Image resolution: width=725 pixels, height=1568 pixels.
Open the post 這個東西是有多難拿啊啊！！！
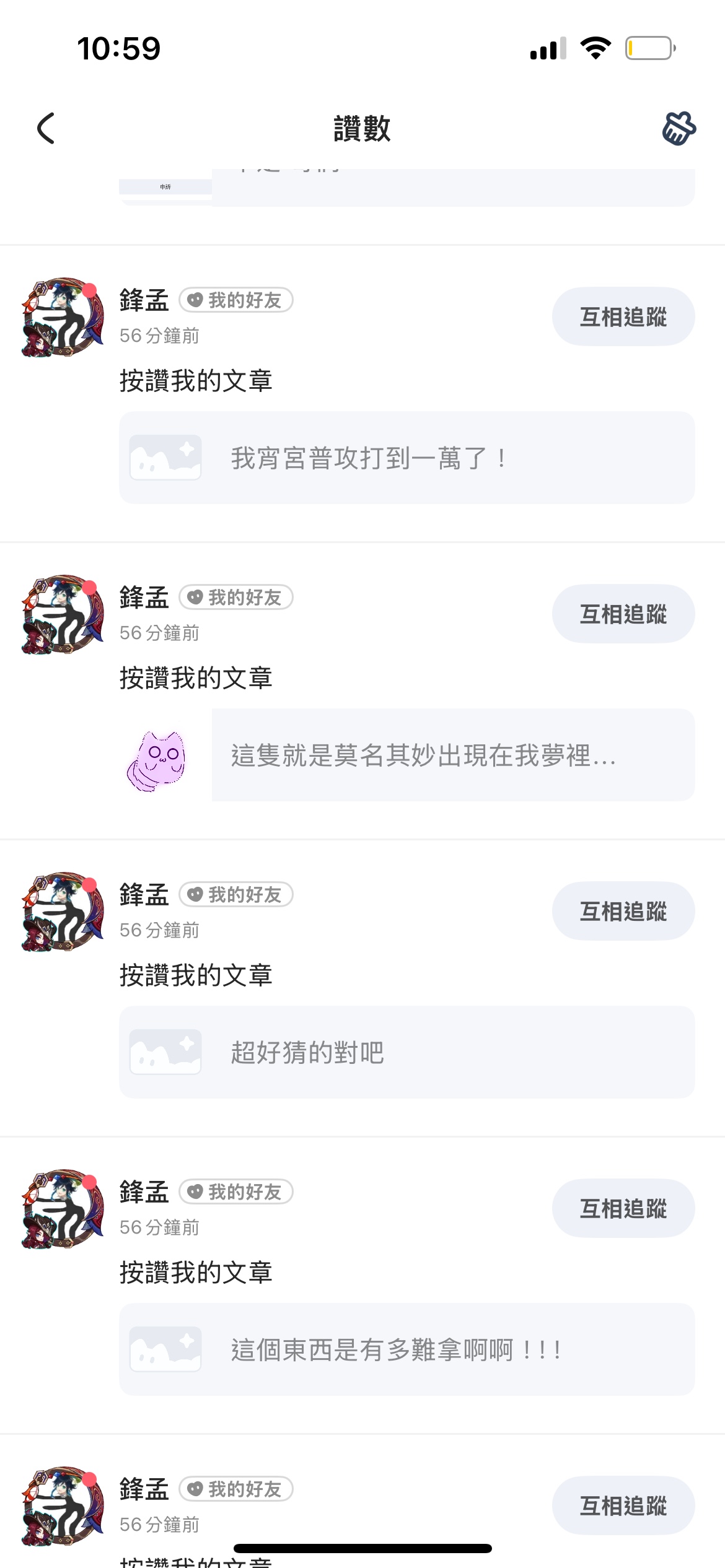tap(406, 1349)
